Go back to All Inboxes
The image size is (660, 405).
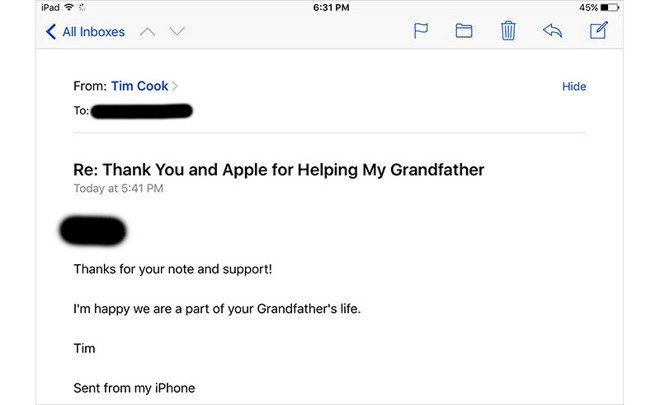point(85,32)
